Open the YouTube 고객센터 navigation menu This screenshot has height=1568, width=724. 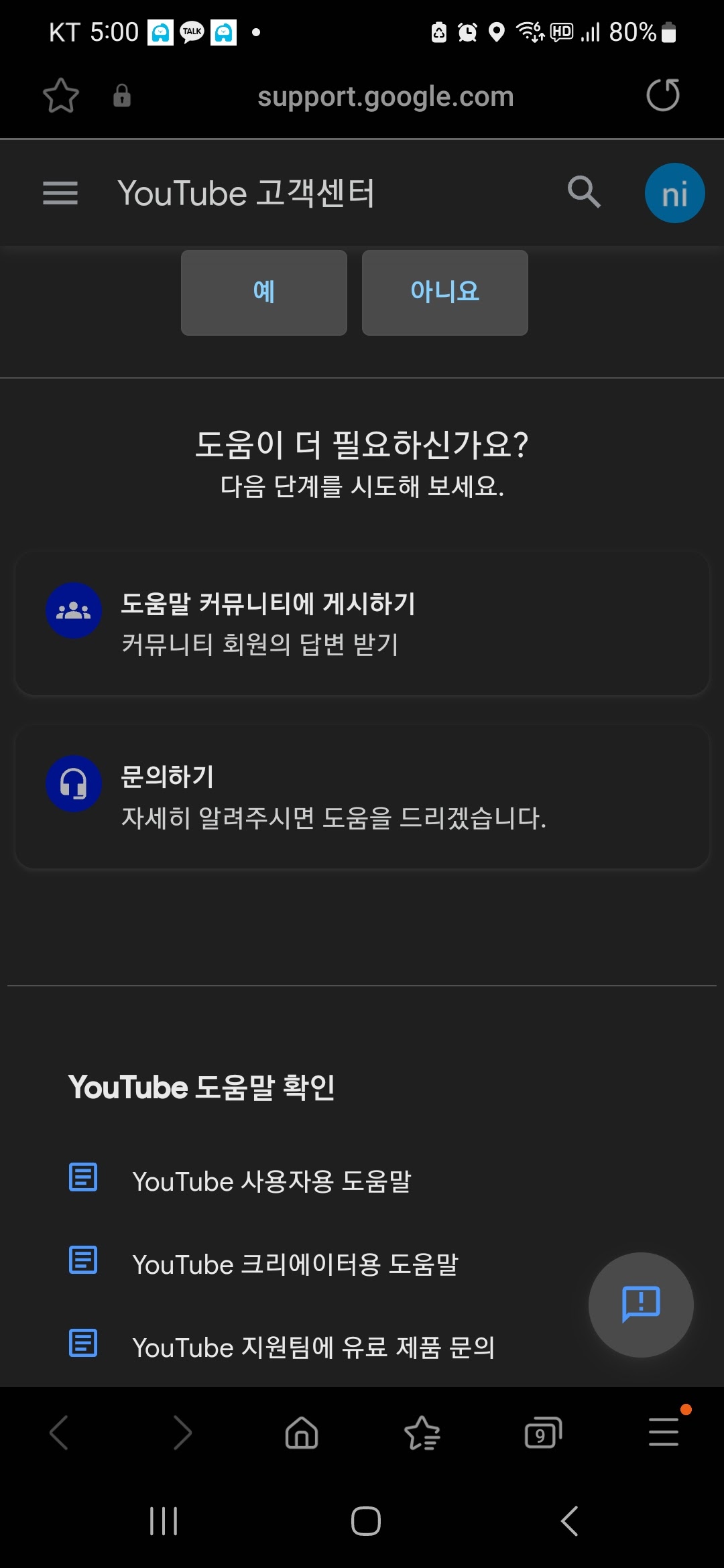[60, 192]
